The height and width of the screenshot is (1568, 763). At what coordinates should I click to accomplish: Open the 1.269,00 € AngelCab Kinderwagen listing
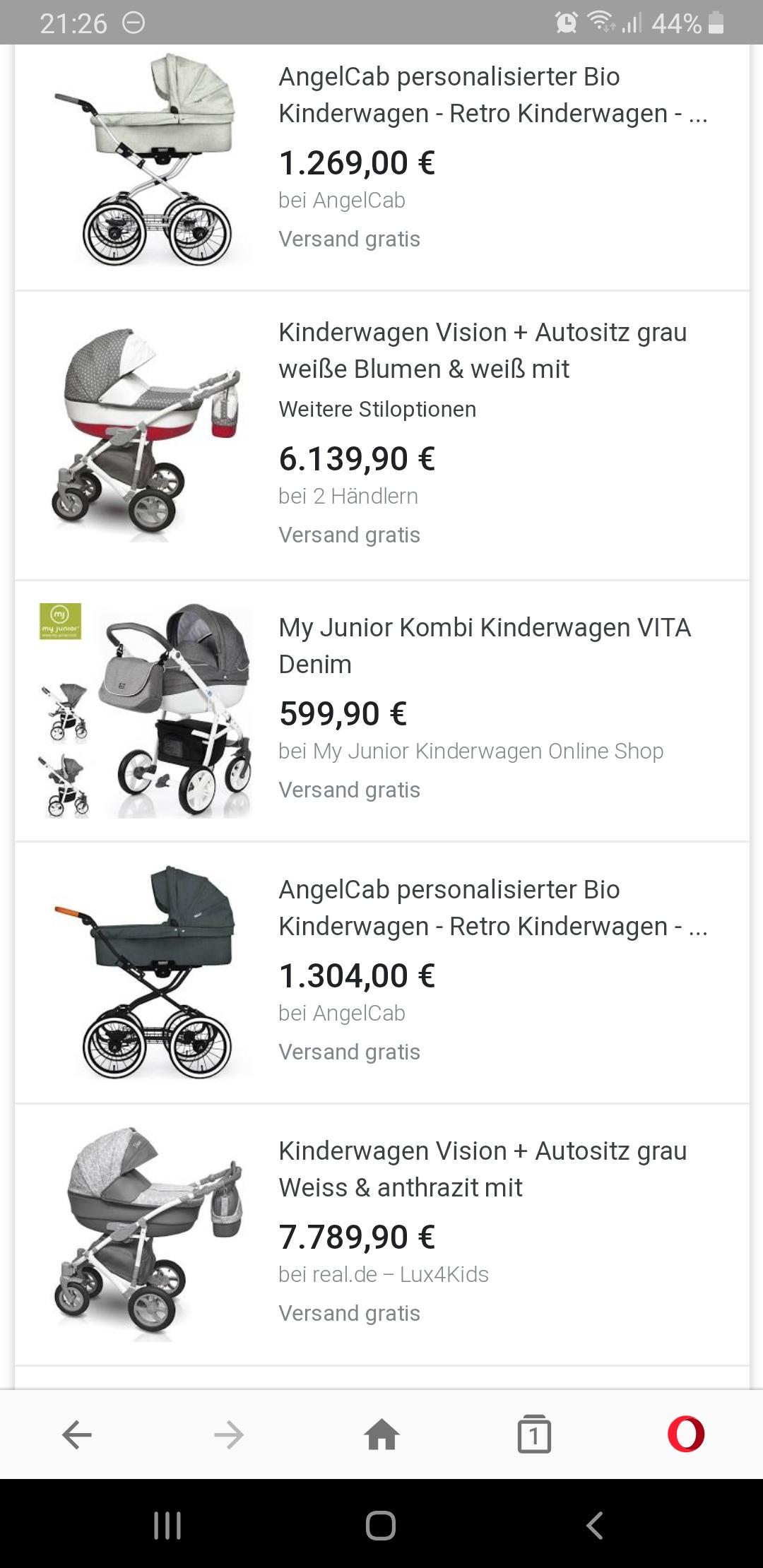pos(381,167)
